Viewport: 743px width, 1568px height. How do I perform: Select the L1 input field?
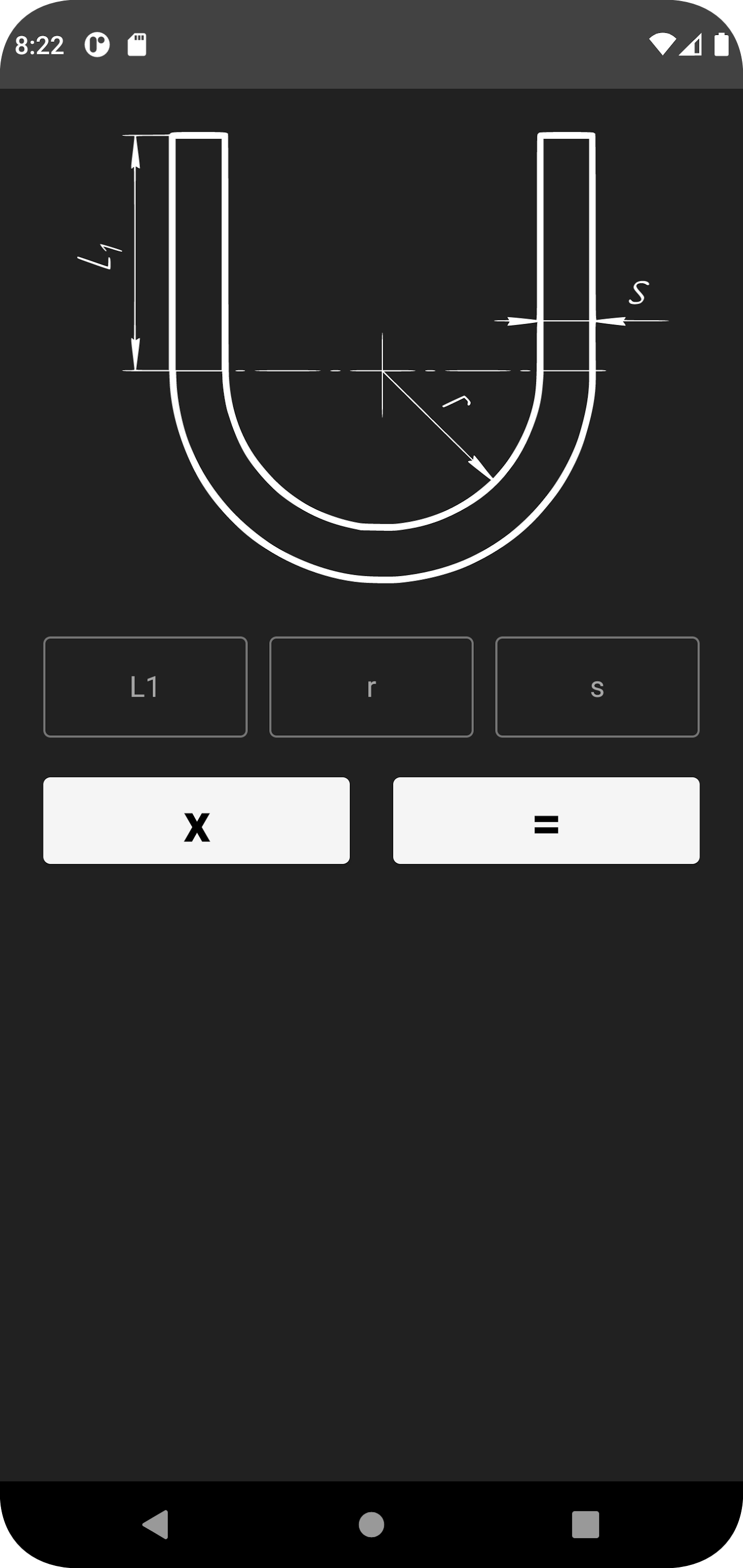pyautogui.click(x=144, y=687)
